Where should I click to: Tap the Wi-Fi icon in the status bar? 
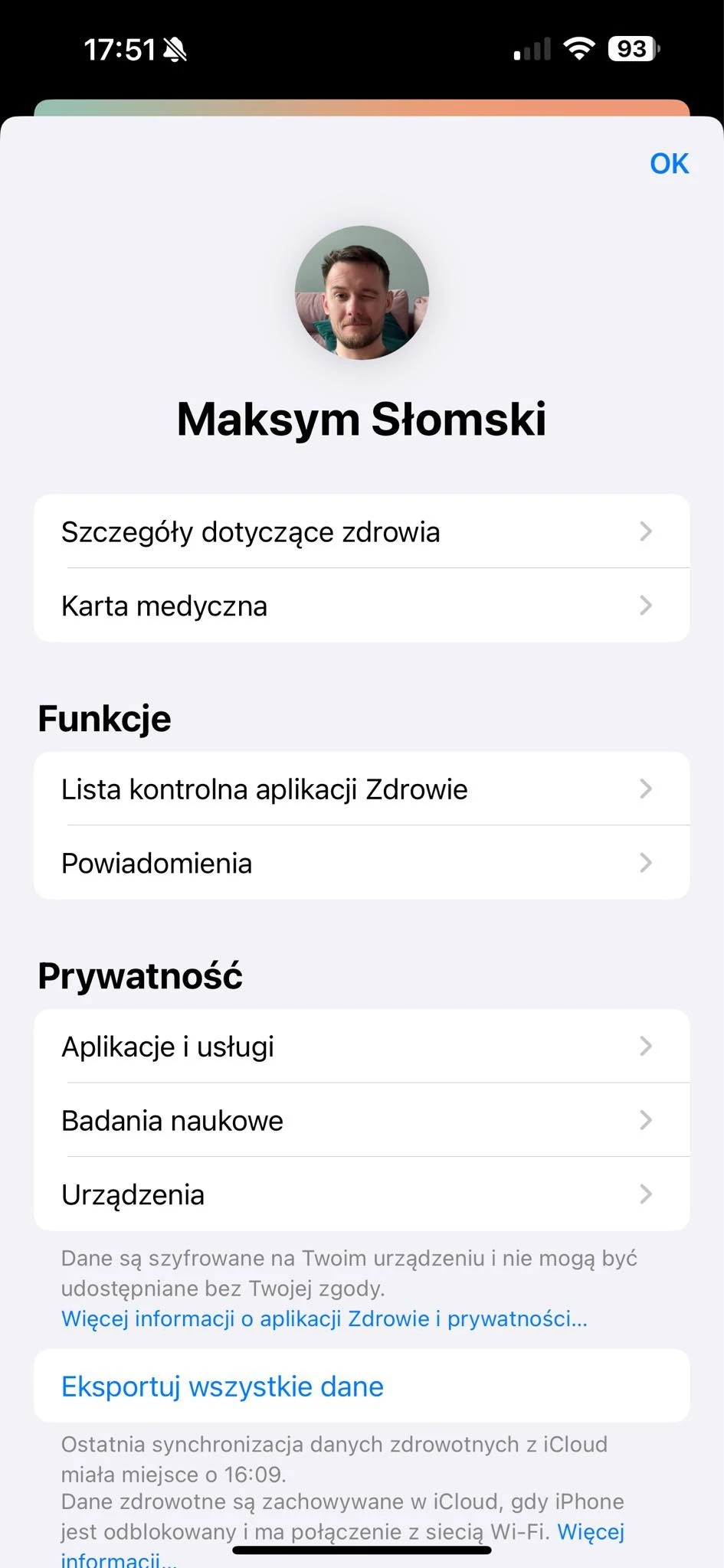[x=580, y=47]
